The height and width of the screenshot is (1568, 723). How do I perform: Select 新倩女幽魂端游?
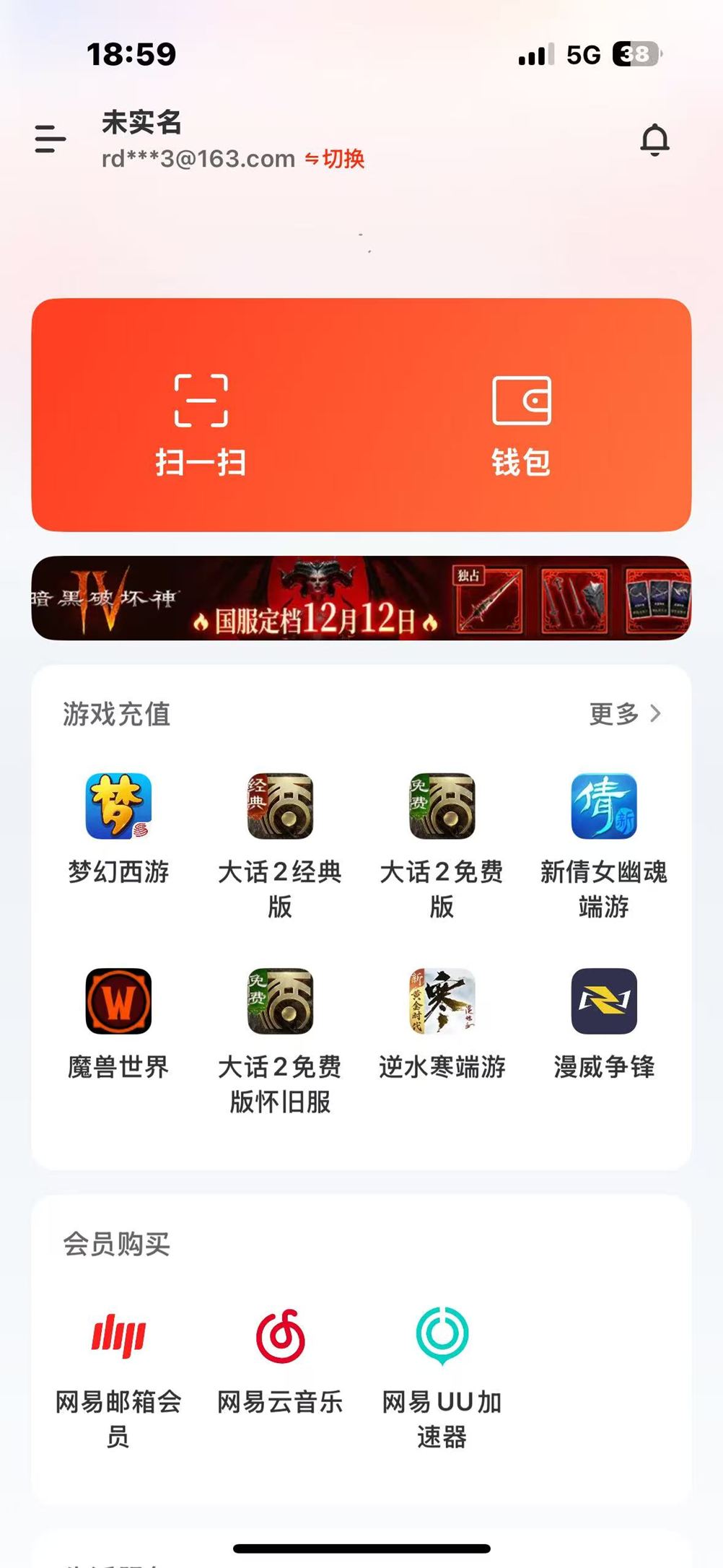tap(604, 841)
